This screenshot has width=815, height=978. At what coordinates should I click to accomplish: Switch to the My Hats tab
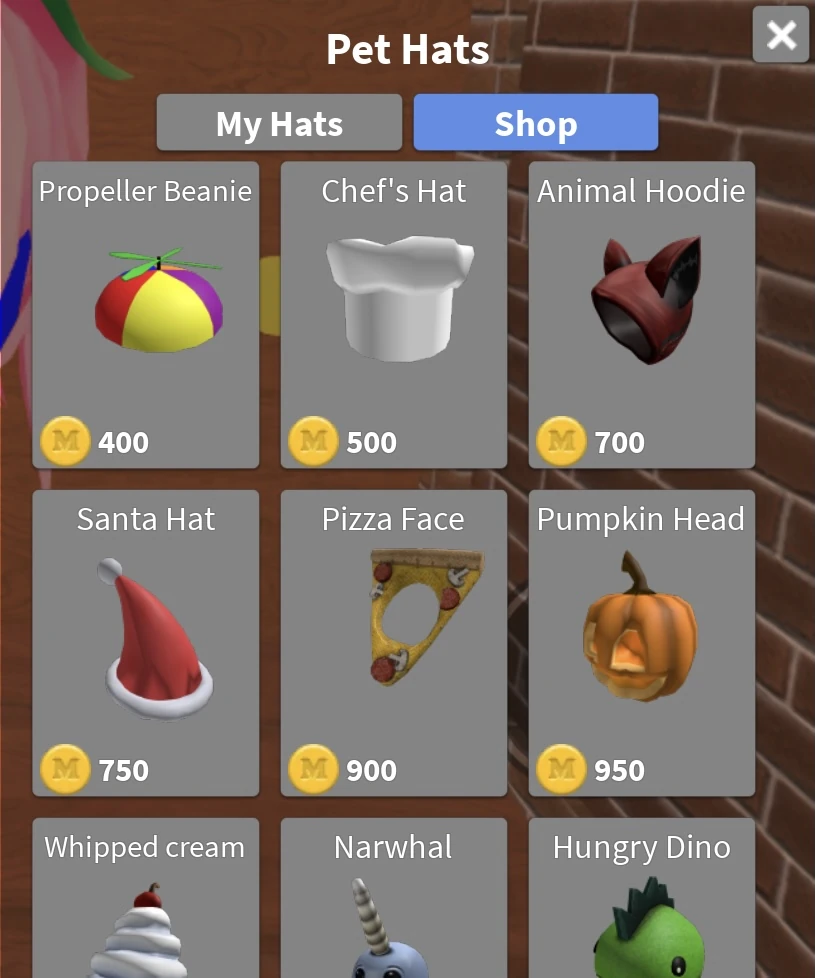click(279, 124)
